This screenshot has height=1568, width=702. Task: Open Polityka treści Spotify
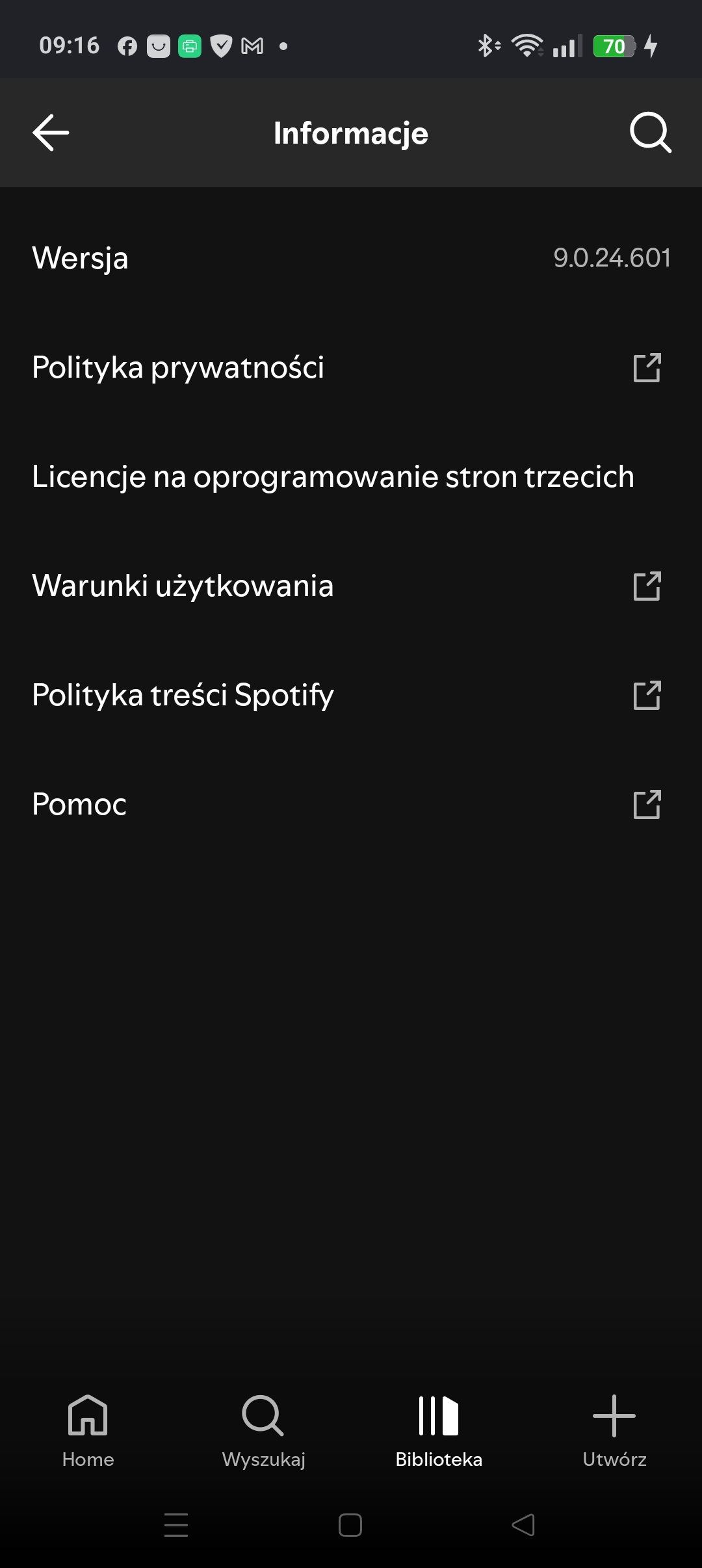point(351,695)
